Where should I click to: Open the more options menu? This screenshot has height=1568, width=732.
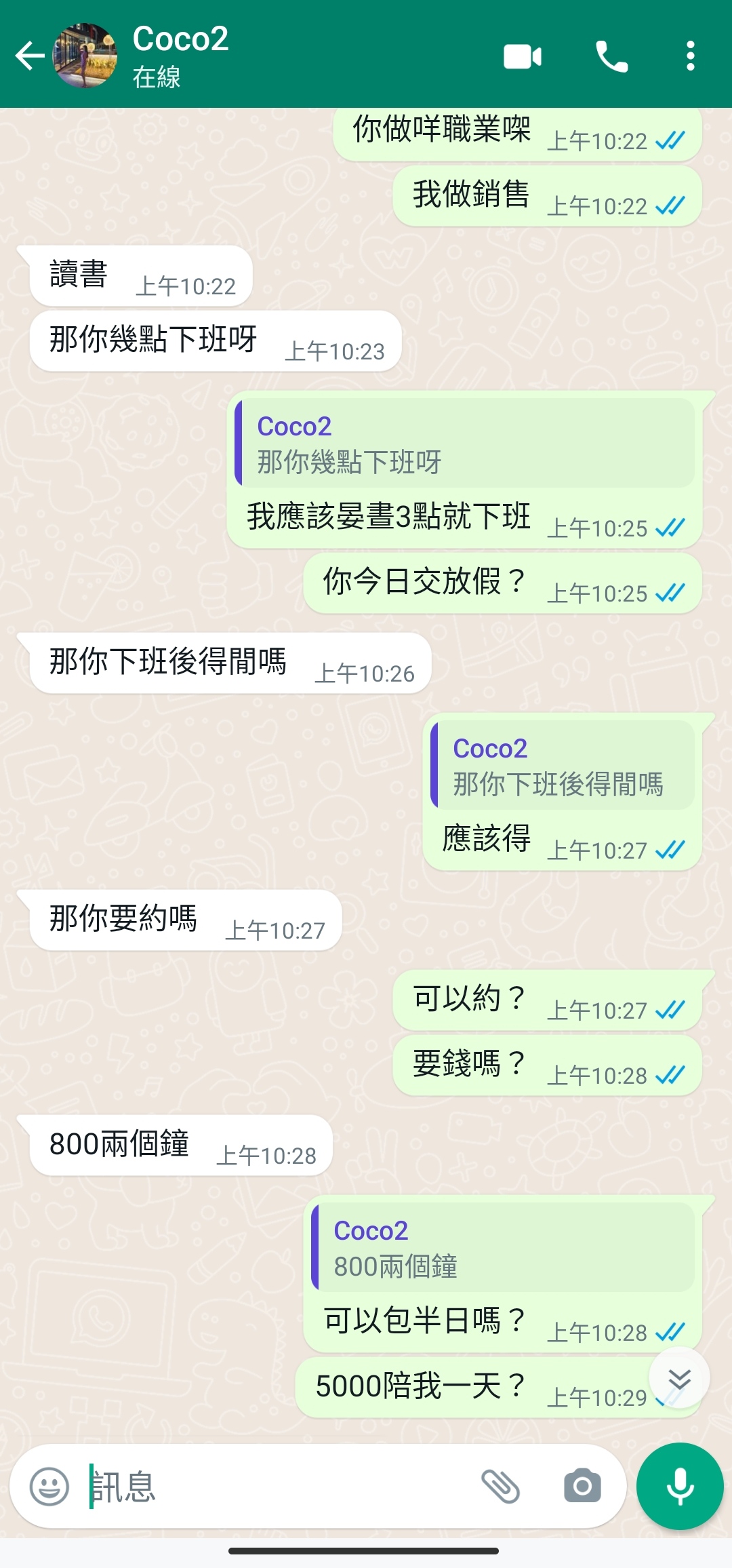(690, 56)
